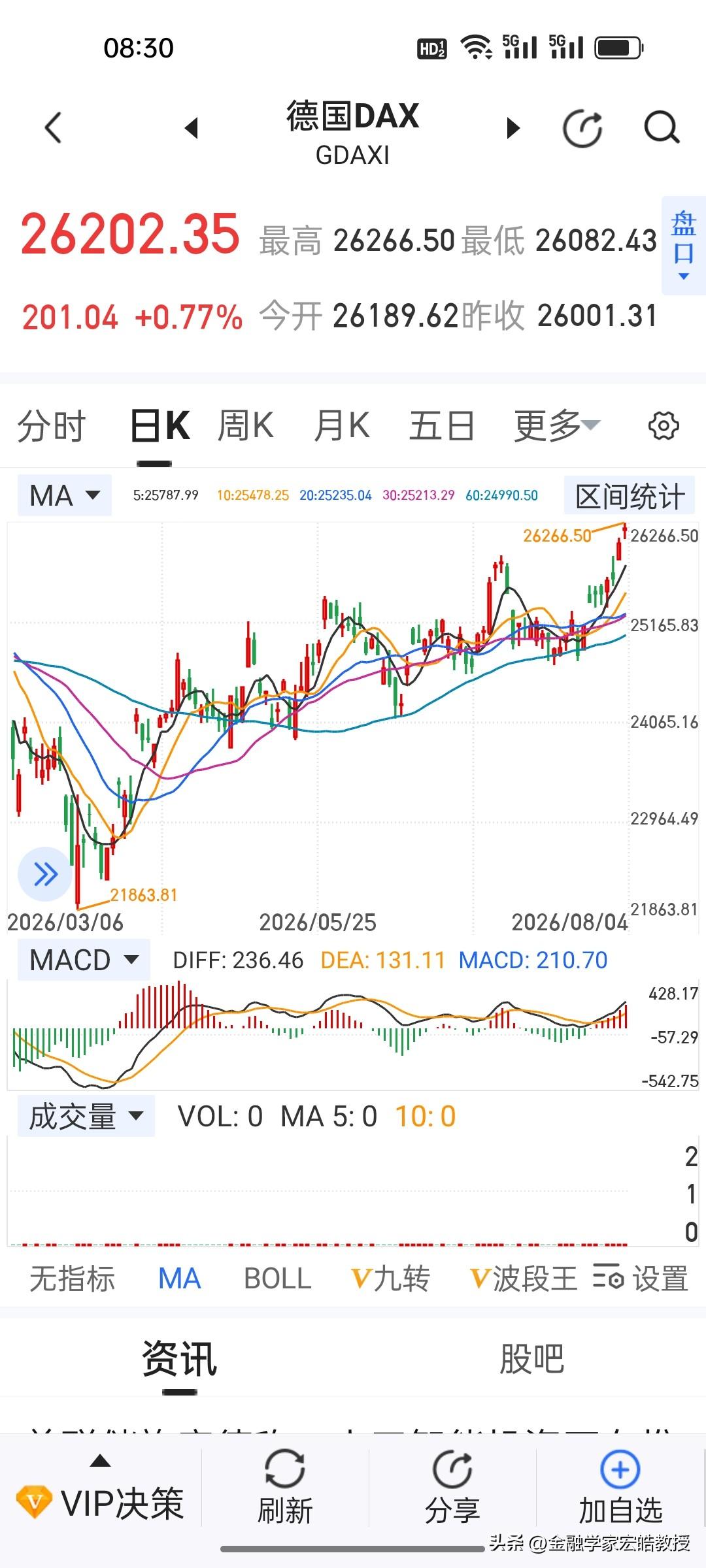The height and width of the screenshot is (1568, 706).
Task: Switch to the previous index with the left triangle
Action: coord(191,128)
